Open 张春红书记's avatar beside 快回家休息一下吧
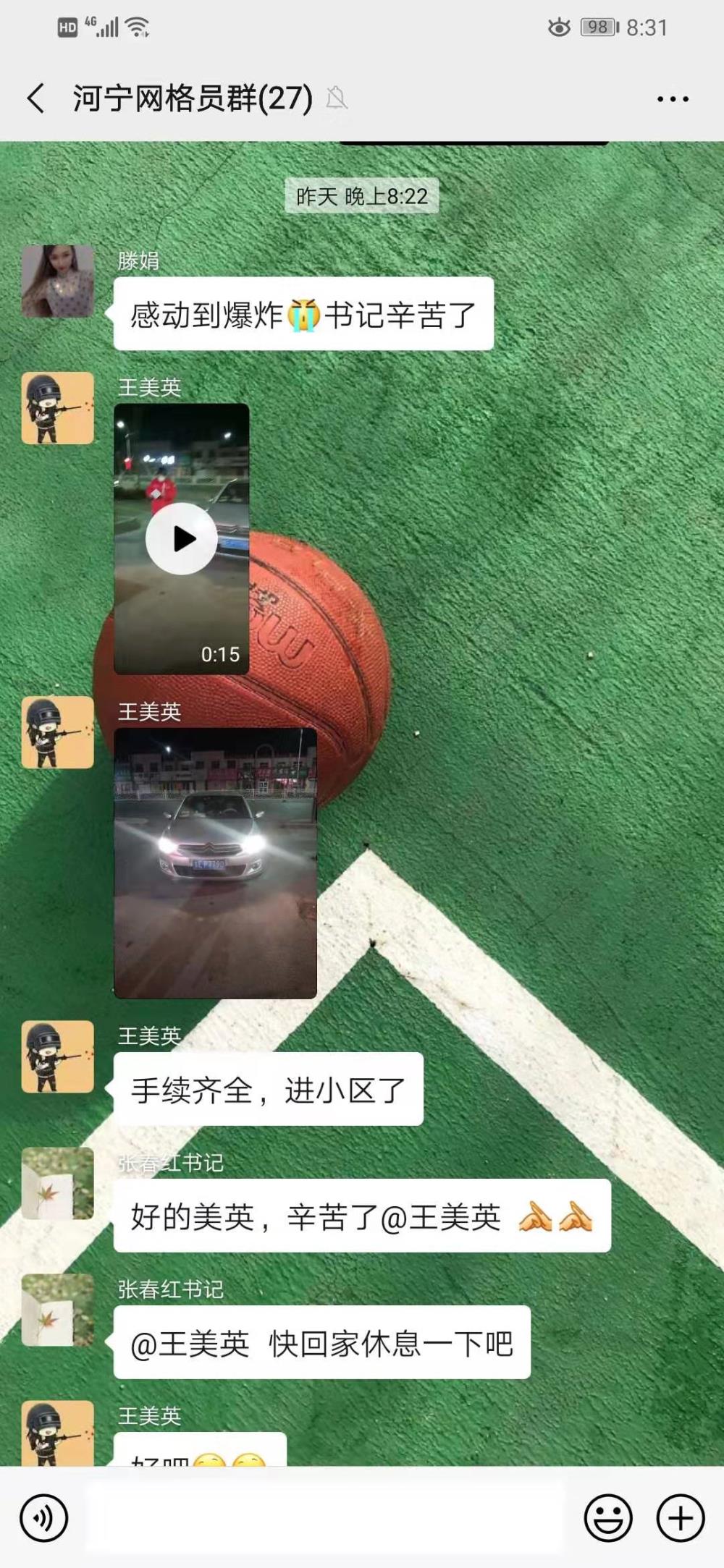The image size is (724, 1568). click(58, 1310)
